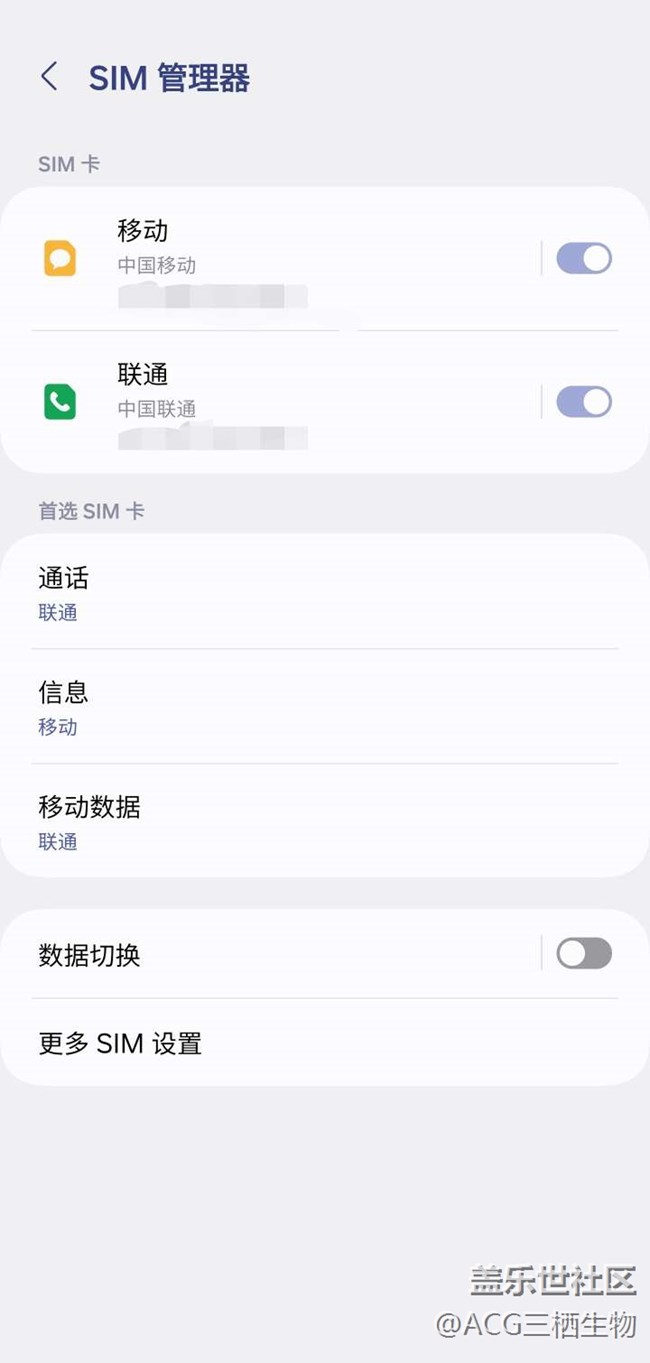Select preferred SIM for 信息
650x1363 pixels.
click(x=325, y=707)
